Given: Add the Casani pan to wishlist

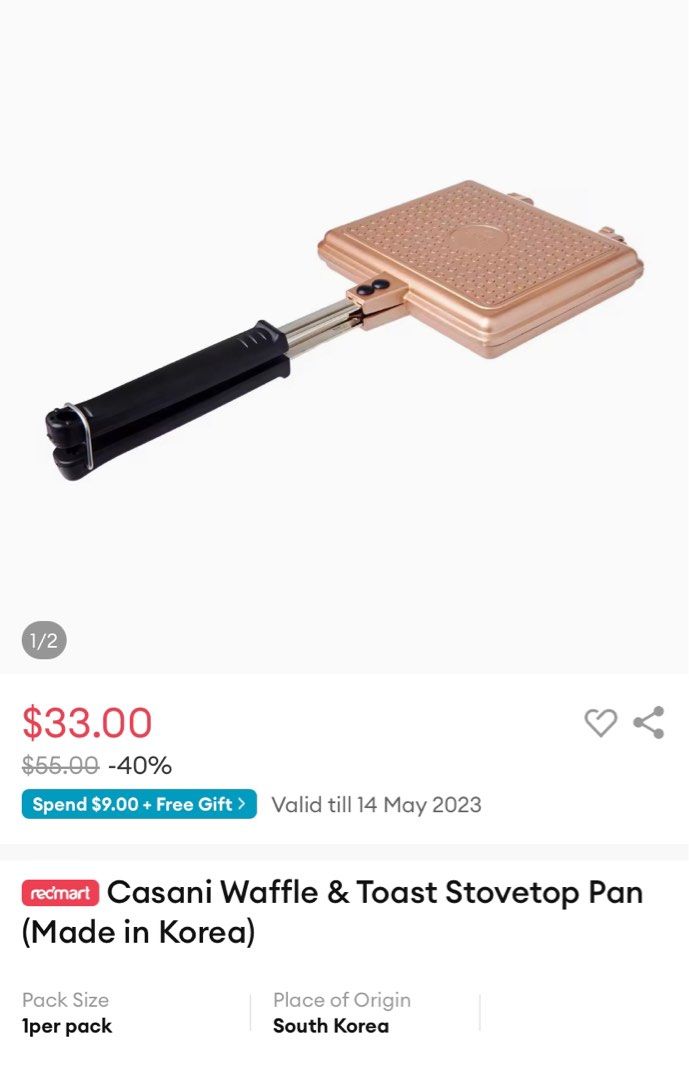Looking at the screenshot, I should tap(600, 722).
